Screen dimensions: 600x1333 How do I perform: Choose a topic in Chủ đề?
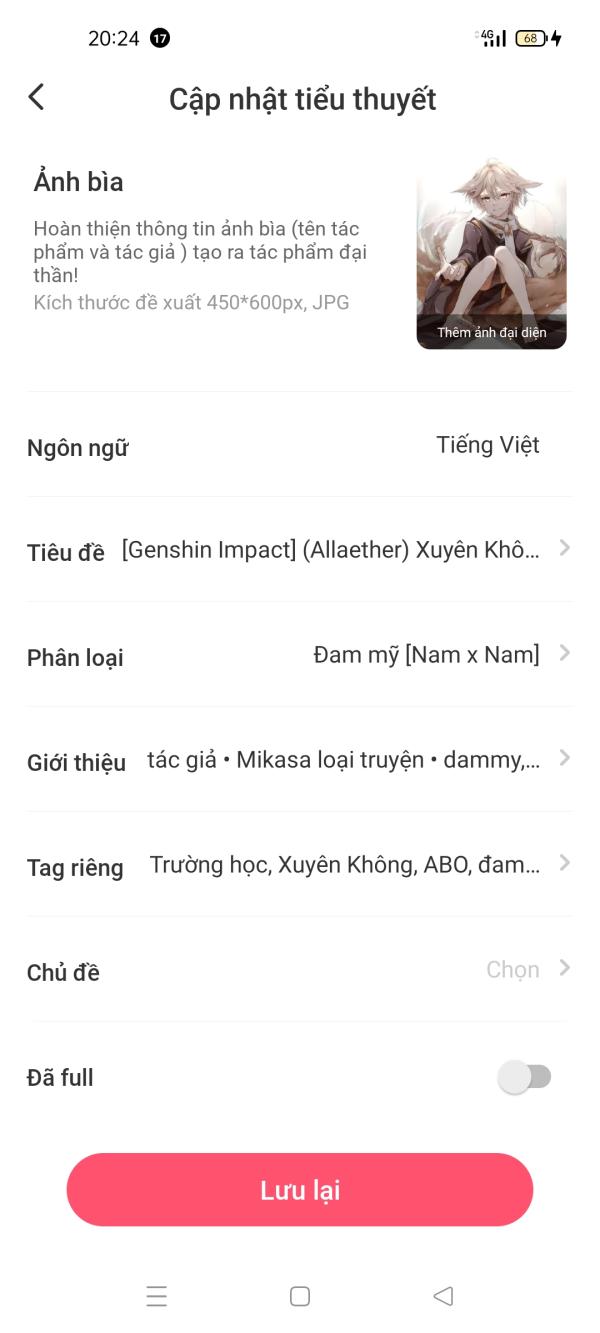pos(300,970)
